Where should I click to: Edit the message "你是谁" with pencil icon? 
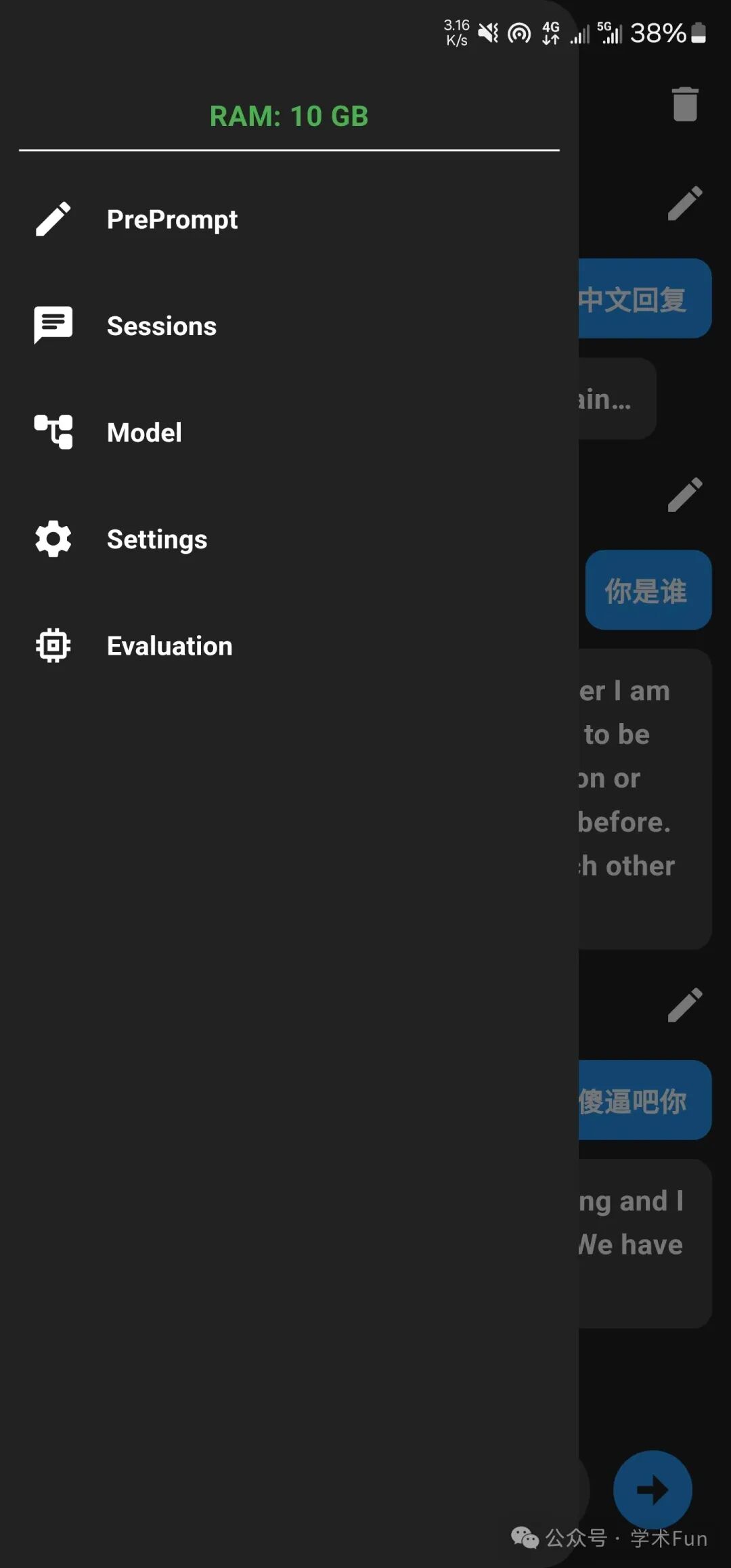pos(685,495)
